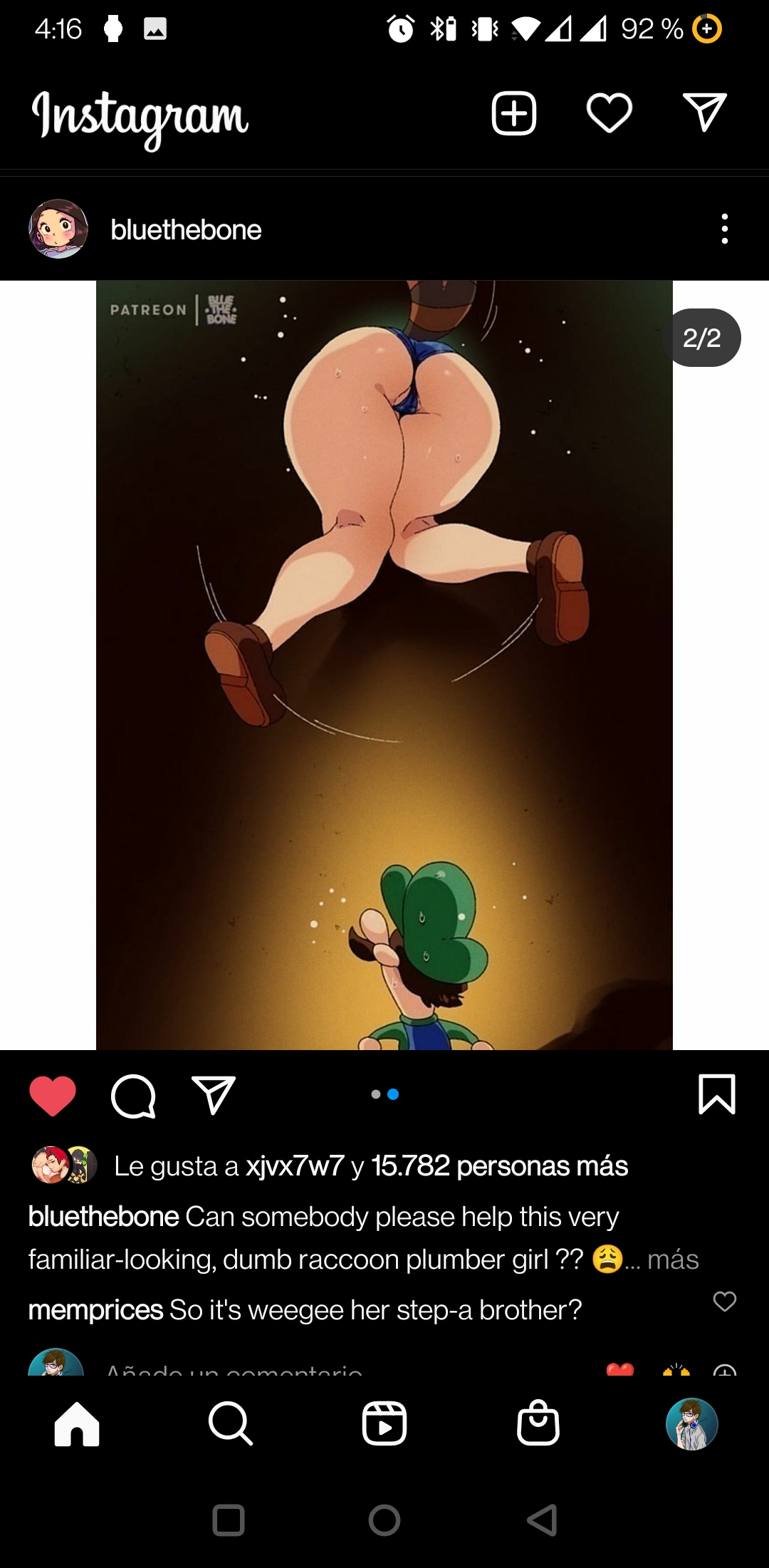The image size is (769, 1568).
Task: Unlike the post with red heart
Action: coord(53,1096)
